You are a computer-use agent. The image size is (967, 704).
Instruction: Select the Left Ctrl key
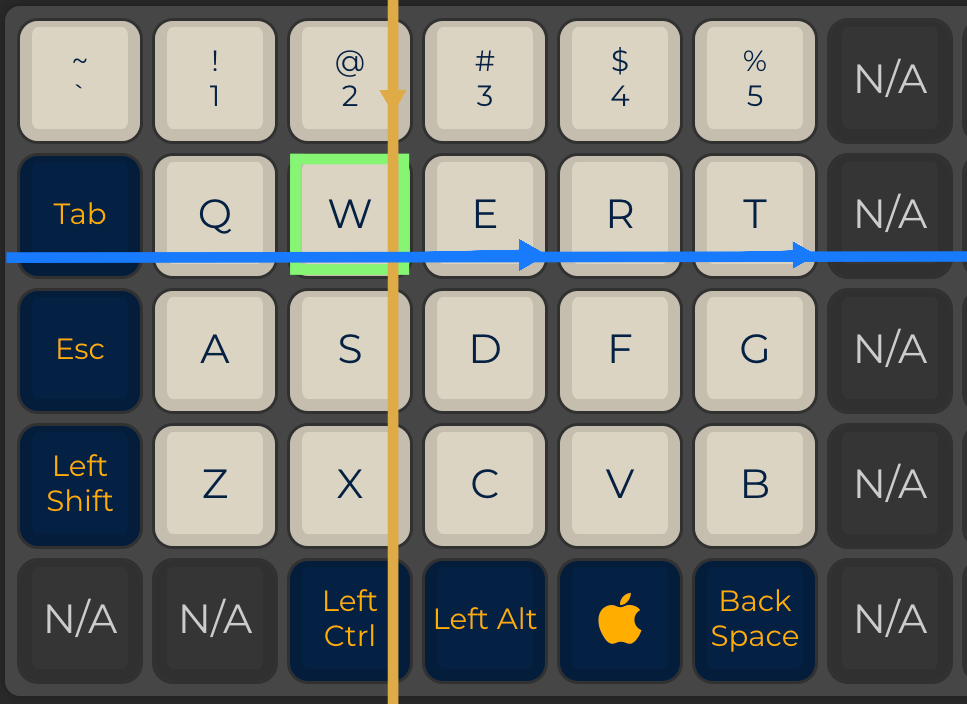tap(350, 619)
